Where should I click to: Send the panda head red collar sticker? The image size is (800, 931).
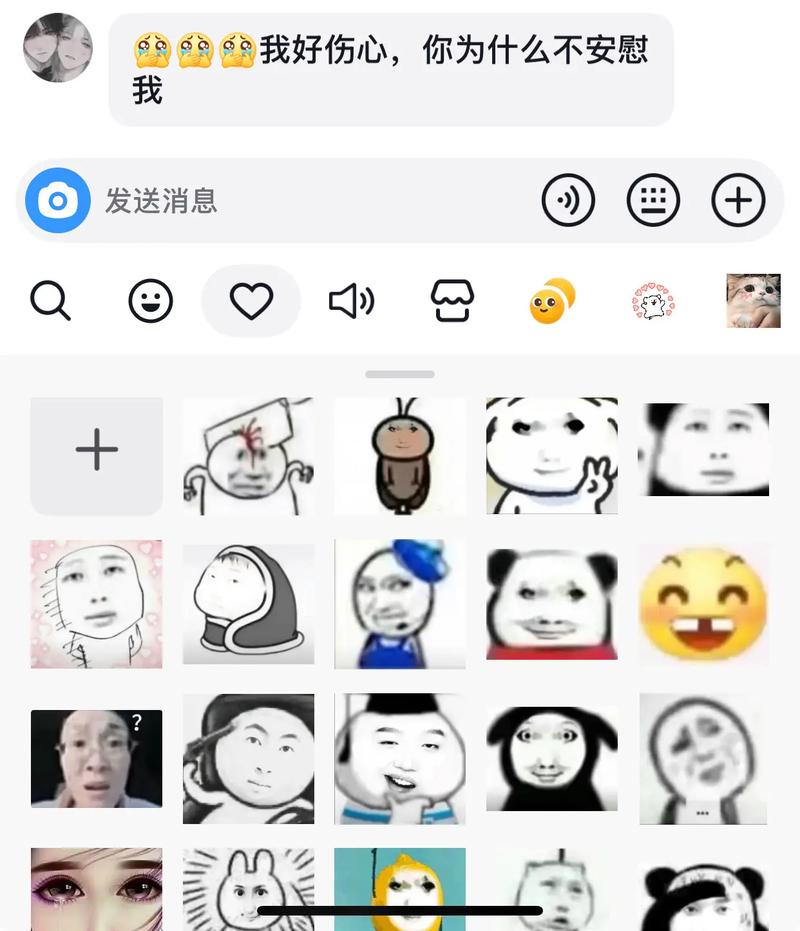tap(551, 606)
